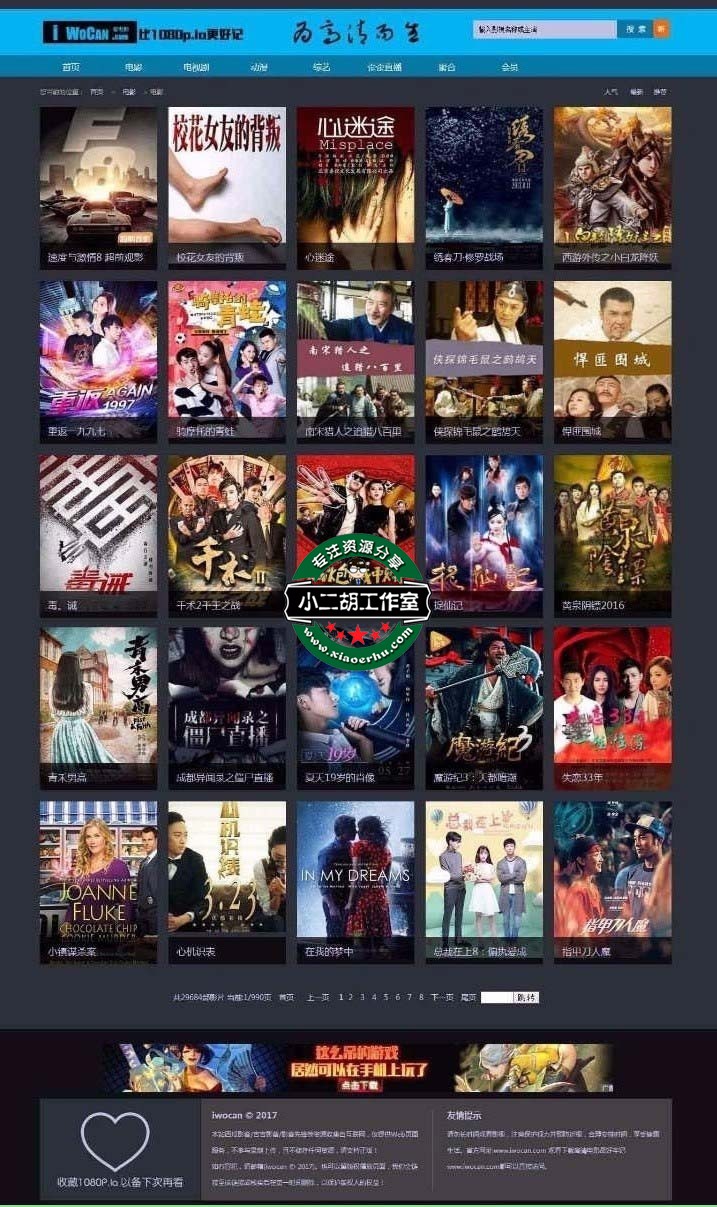Screen dimensions: 717x1207
Task: Open 成都异闻录之僵尸直播
Action: (x=227, y=708)
